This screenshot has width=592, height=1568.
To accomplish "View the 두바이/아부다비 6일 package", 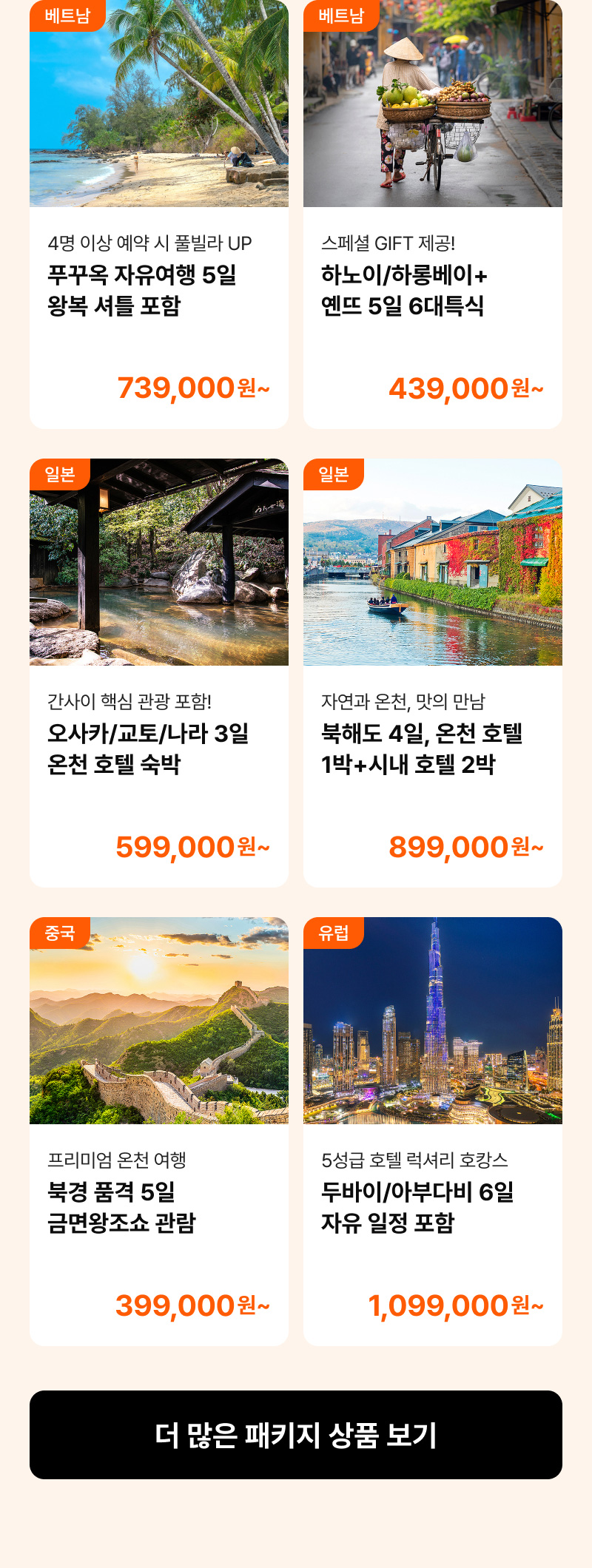I will tap(433, 1132).
